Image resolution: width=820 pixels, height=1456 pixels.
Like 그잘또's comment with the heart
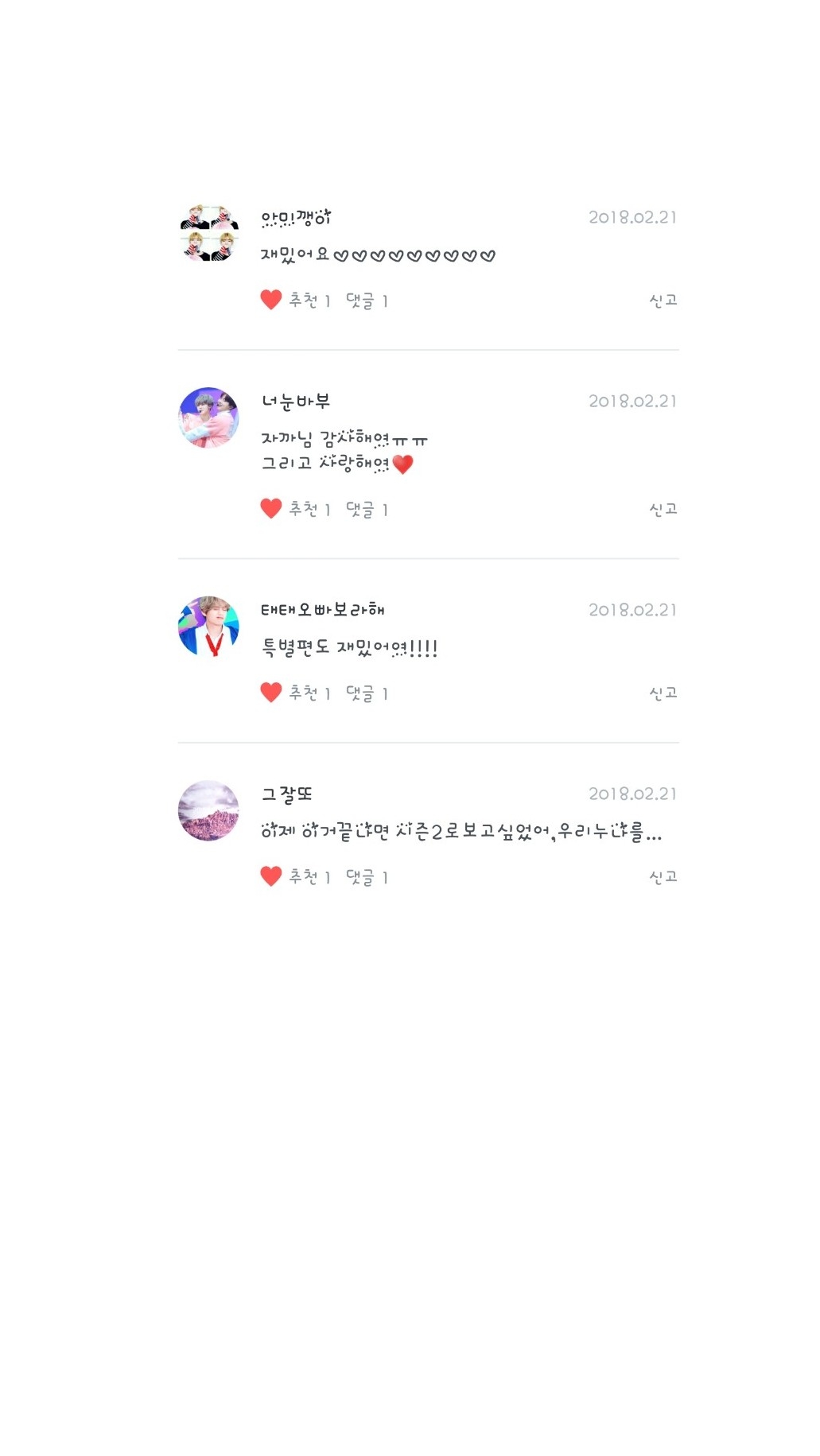271,876
